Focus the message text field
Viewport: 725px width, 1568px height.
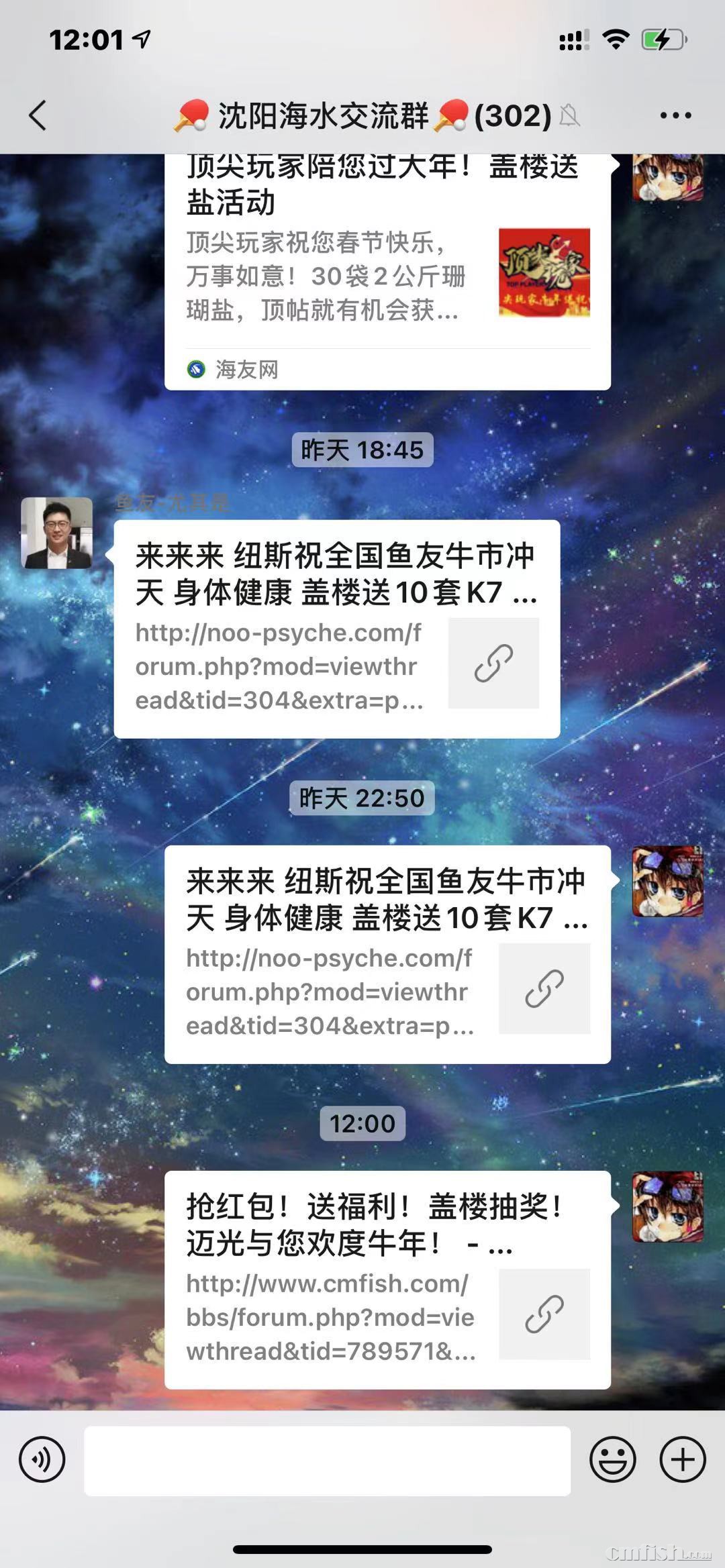point(327,1461)
